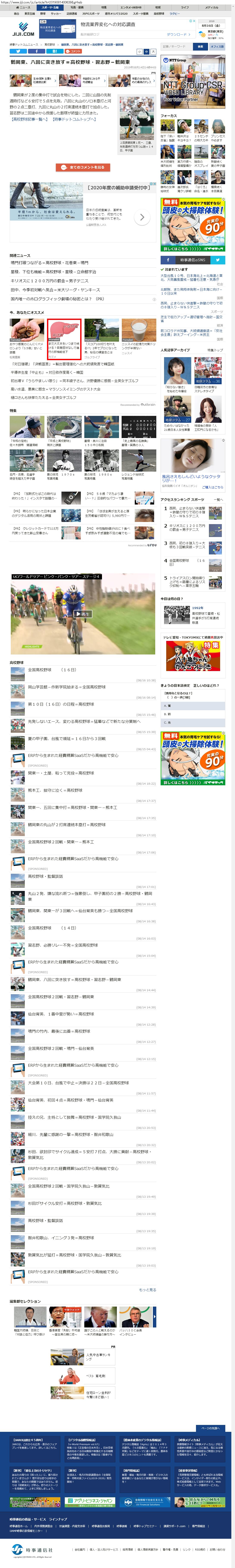Open 時事ドットコムトップへ link
Screen dimensions: 235x1568
tap(74, 119)
